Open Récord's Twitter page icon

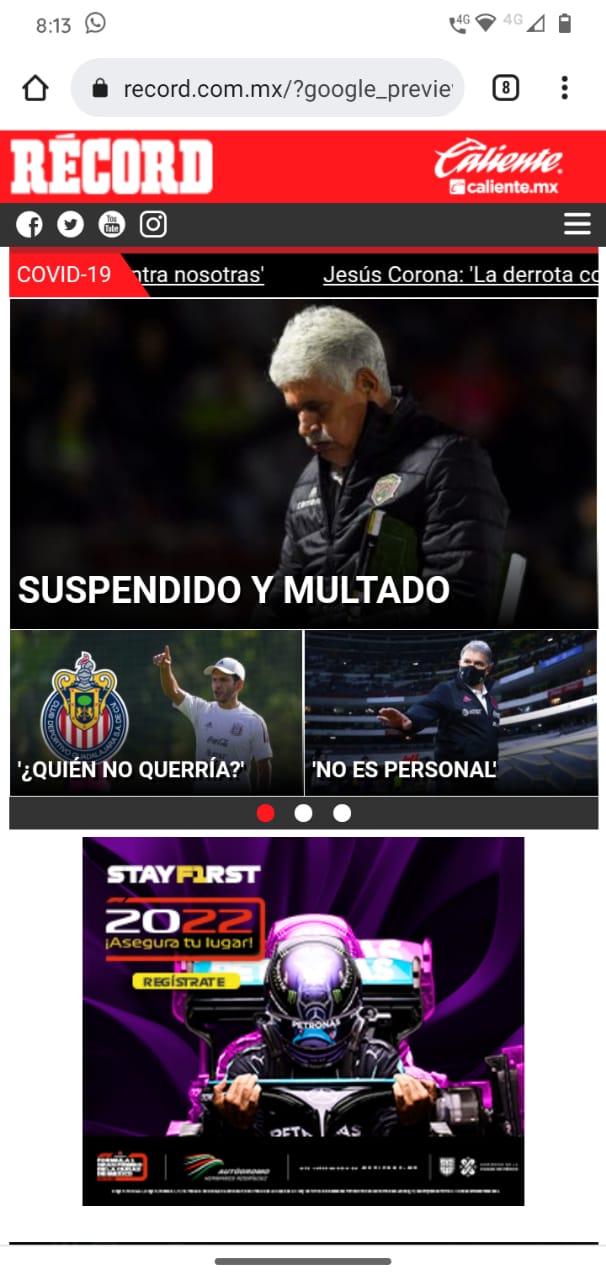tap(70, 224)
